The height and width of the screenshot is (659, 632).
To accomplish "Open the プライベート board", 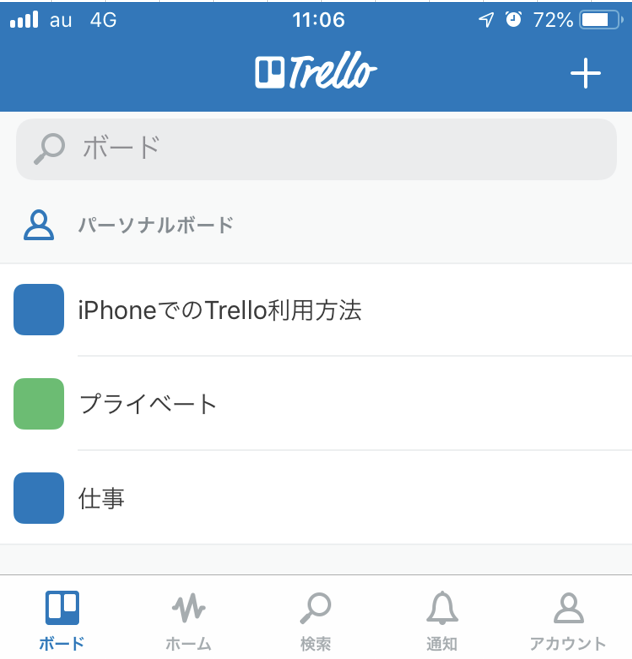I will point(316,403).
